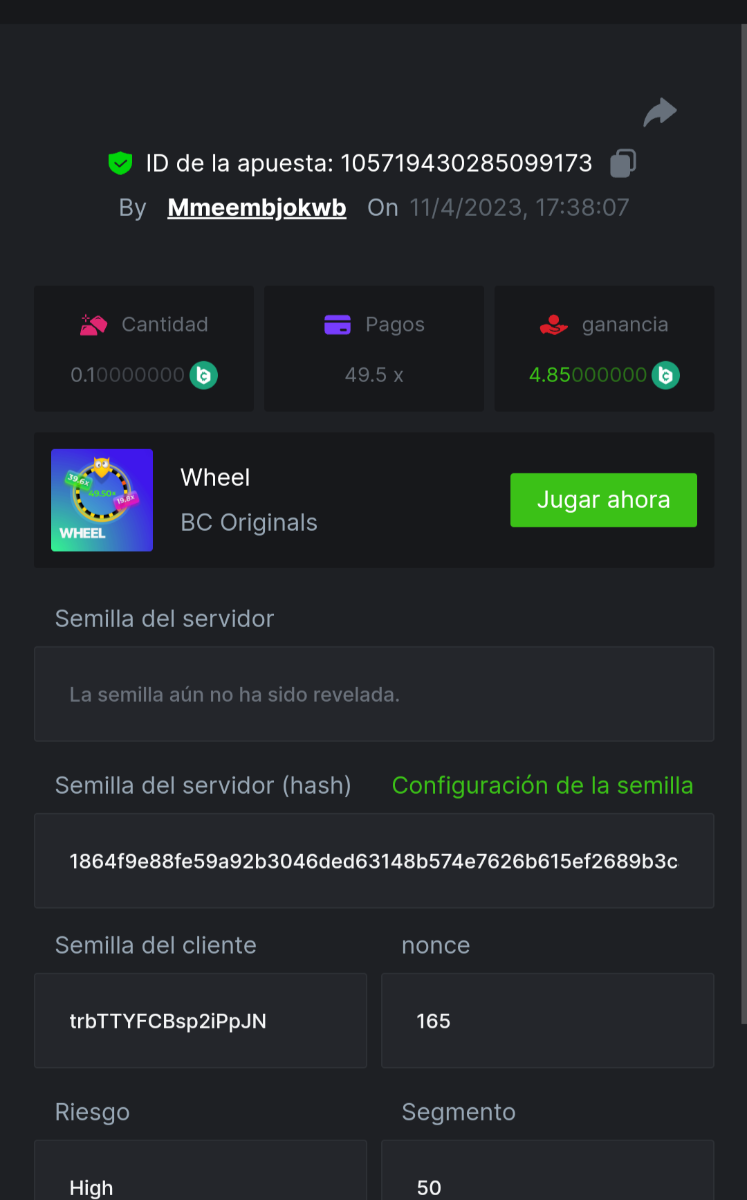This screenshot has width=747, height=1200.
Task: Select the server seed hash field
Action: [x=373, y=861]
